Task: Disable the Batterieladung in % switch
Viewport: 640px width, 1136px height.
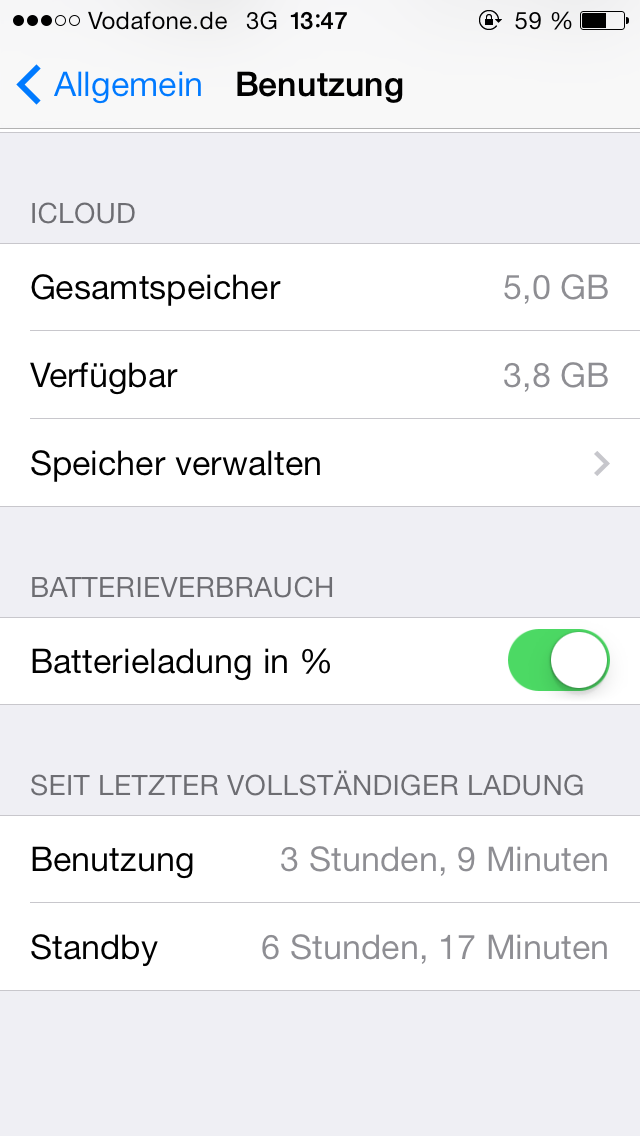Action: (558, 660)
